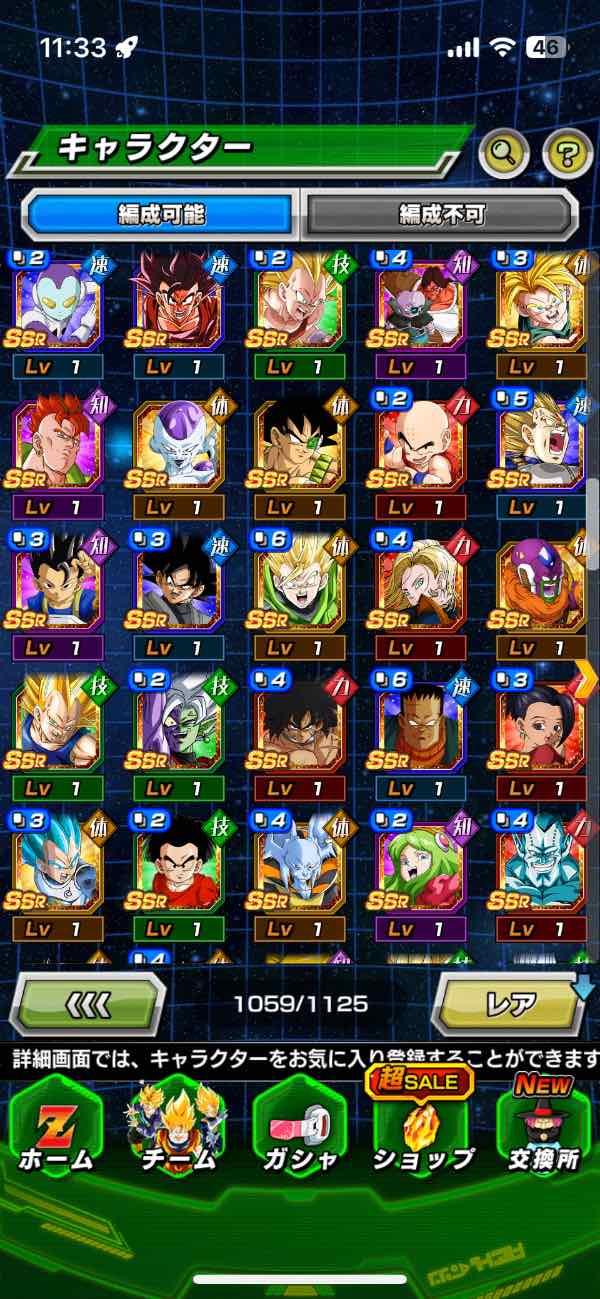Select the scarred Bardock with green scouter card
Viewport: 600px width, 1299px height.
pyautogui.click(x=302, y=447)
